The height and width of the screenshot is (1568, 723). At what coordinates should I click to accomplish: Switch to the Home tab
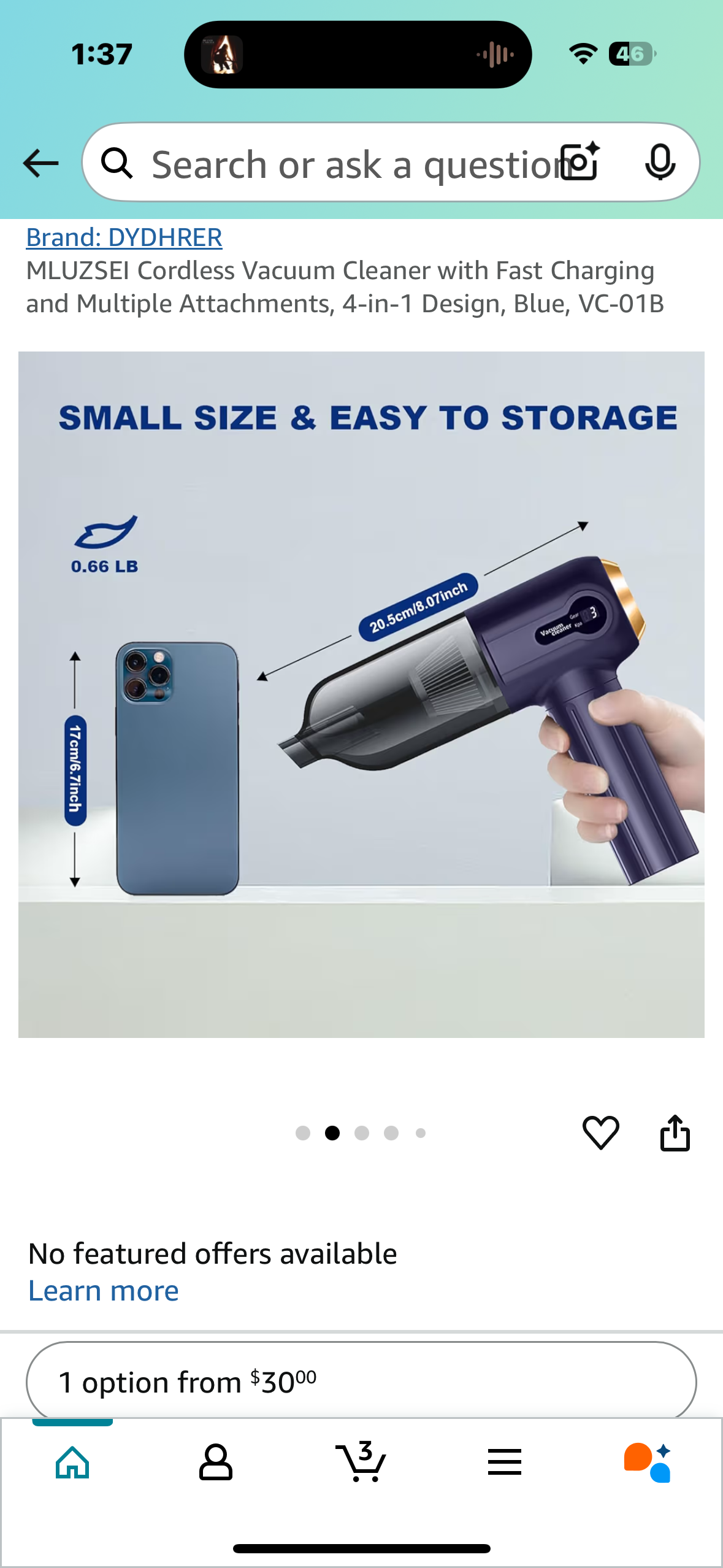tap(72, 1462)
